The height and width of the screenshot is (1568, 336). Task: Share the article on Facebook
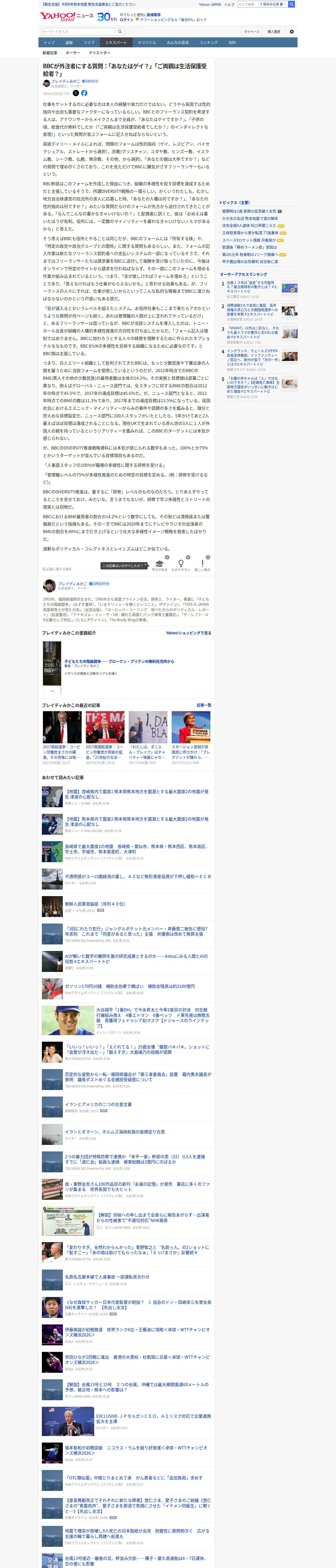pos(84,93)
